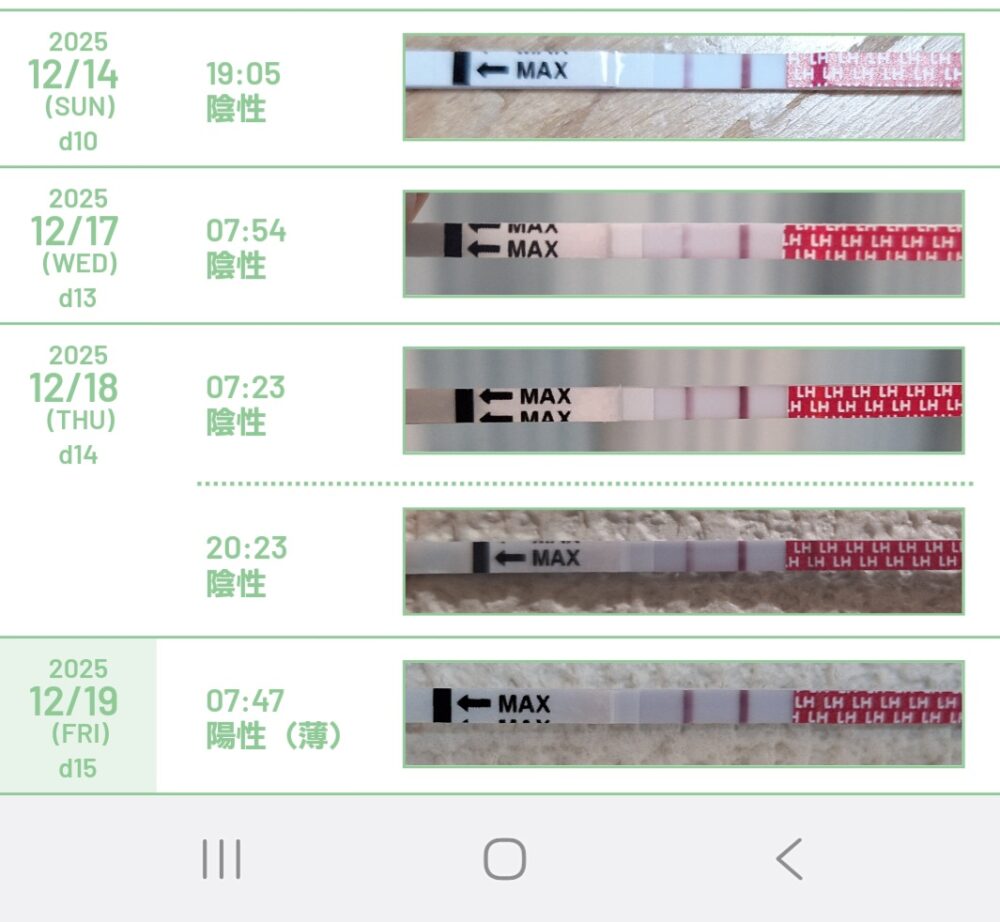View the 12/18 07:23 test strip photo

pos(683,400)
